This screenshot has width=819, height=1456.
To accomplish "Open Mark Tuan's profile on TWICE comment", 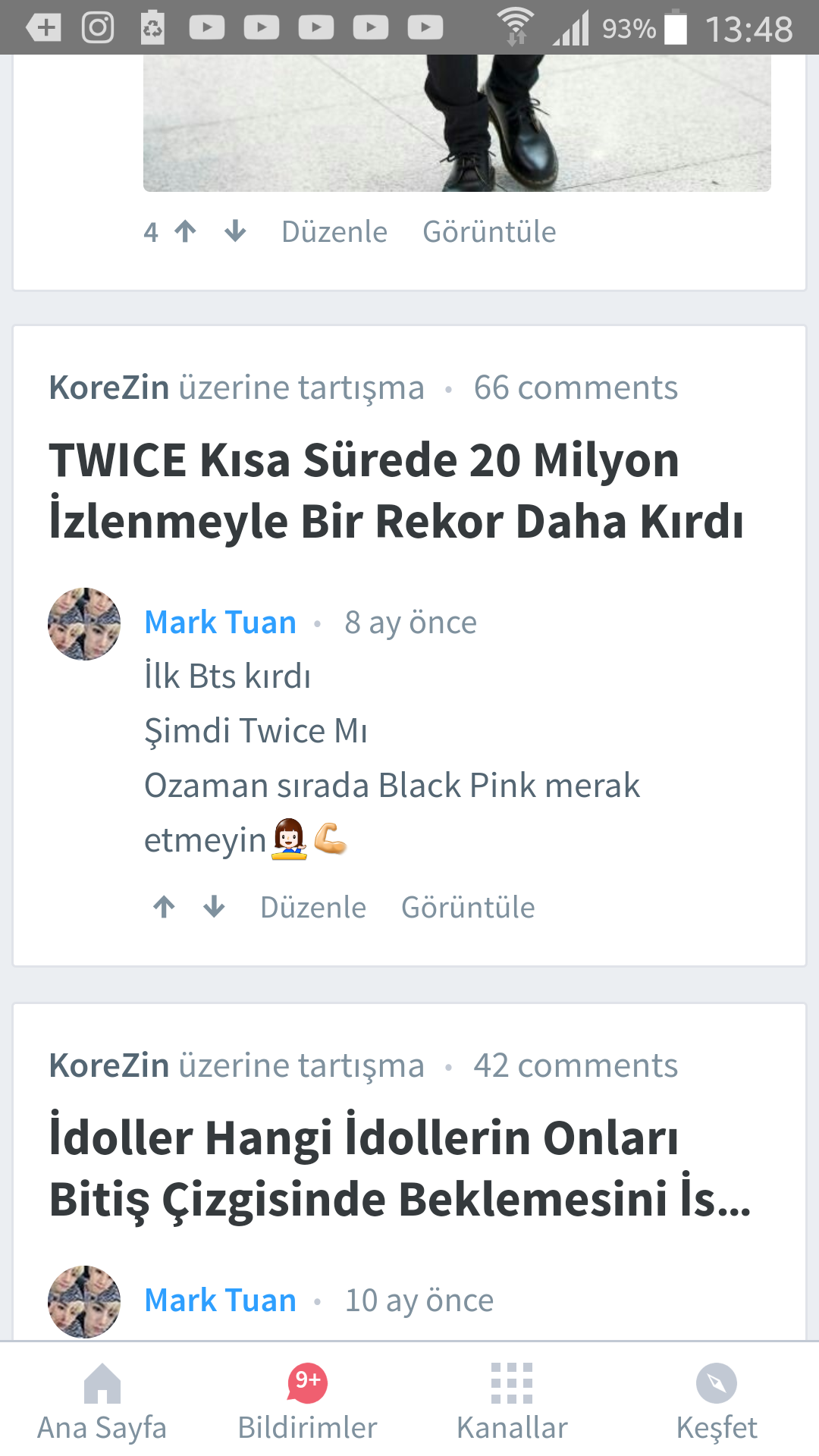I will click(x=220, y=623).
